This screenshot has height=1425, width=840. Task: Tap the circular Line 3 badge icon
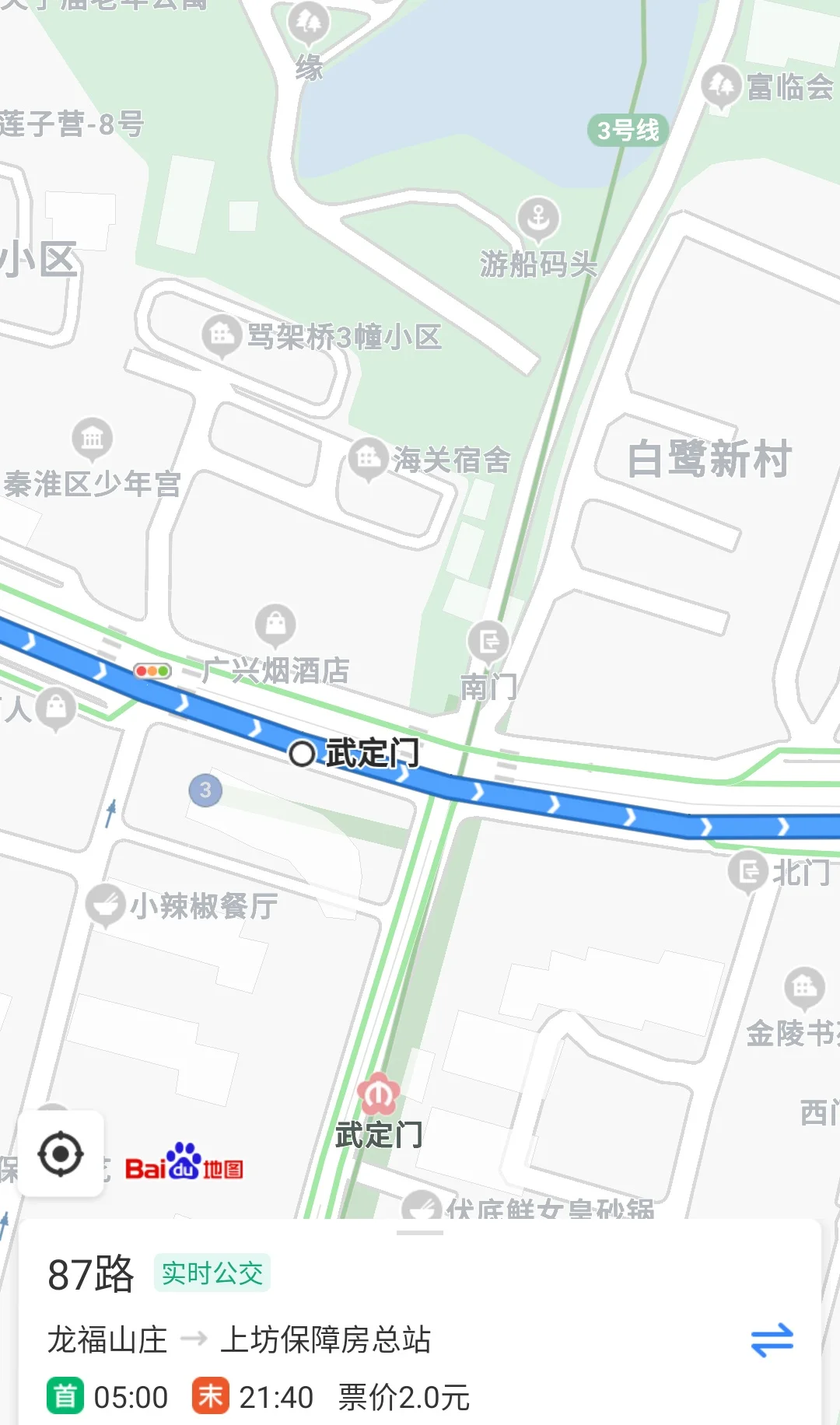coord(204,790)
